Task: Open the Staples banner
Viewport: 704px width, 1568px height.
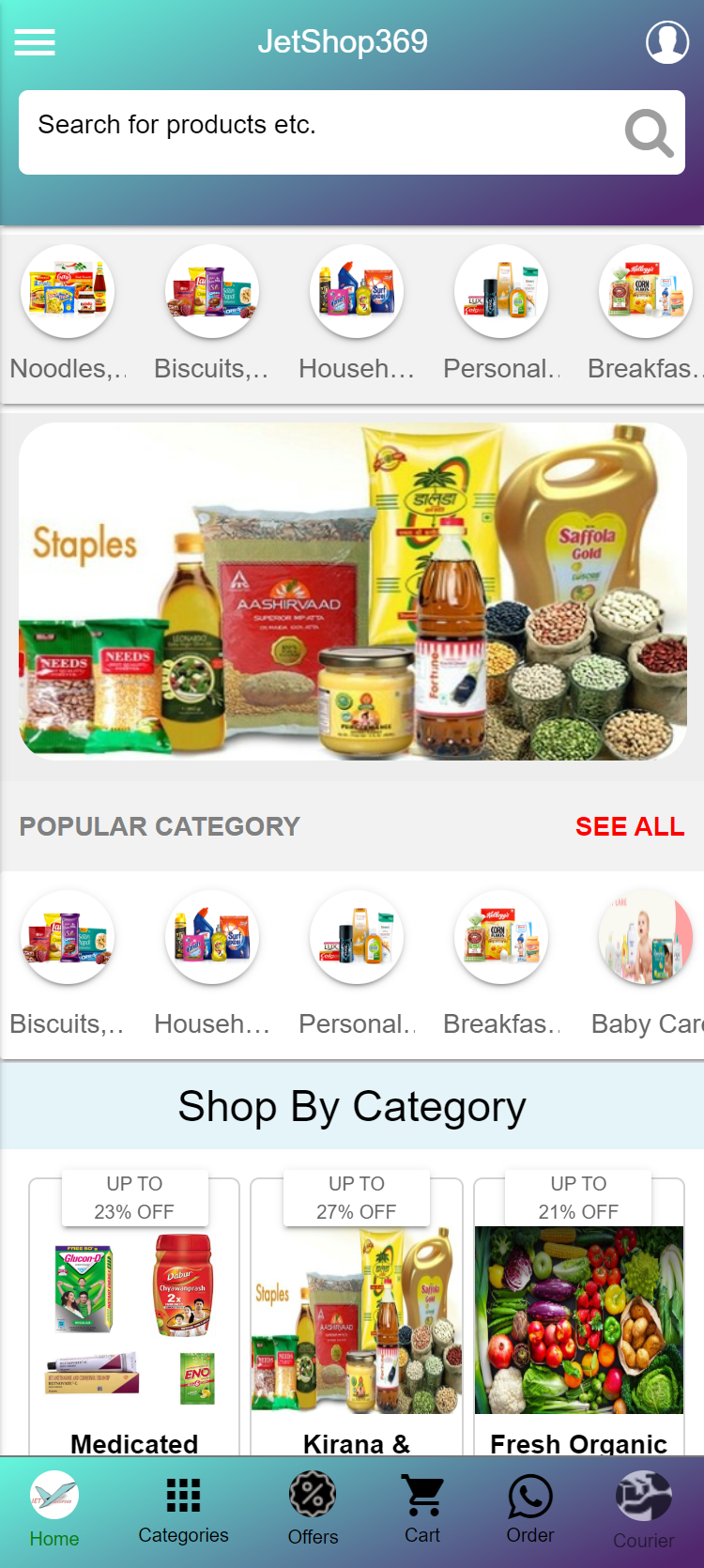Action: click(x=353, y=592)
